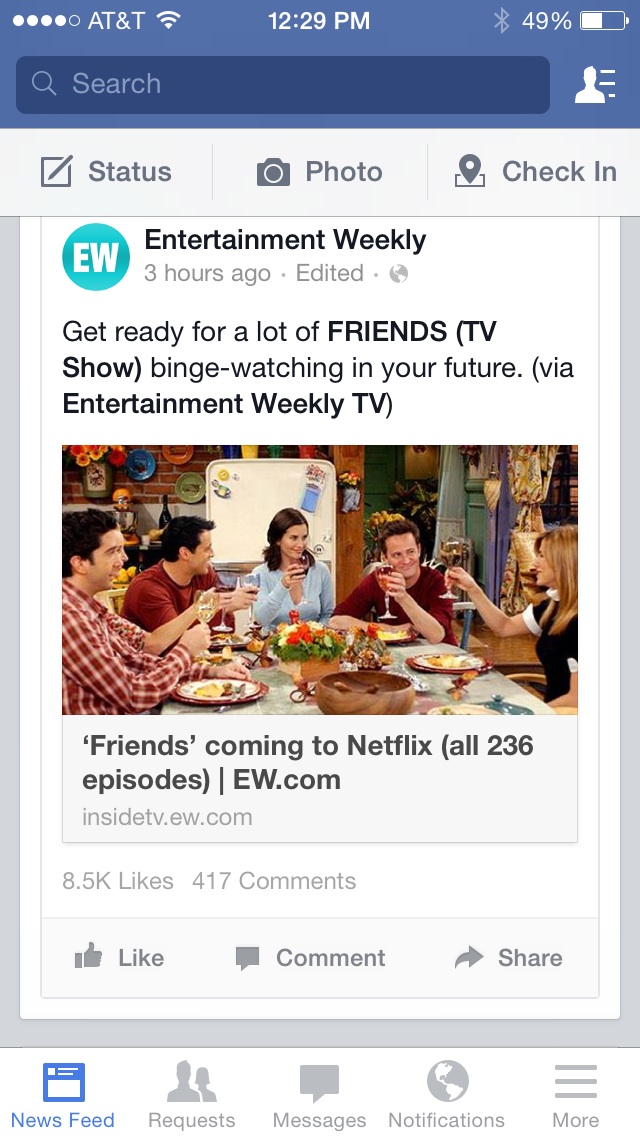This screenshot has height=1136, width=640.
Task: Open the Entertainment Weekly TV tagged page
Action: coord(222,404)
